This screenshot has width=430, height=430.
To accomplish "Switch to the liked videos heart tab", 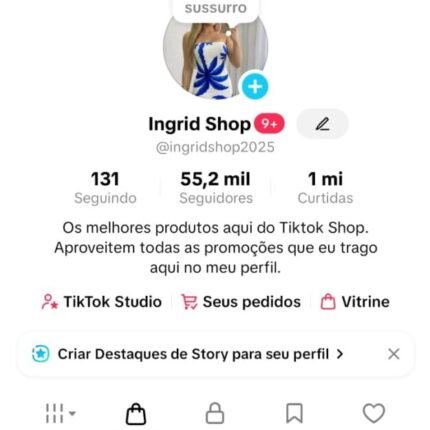I will point(374,414).
